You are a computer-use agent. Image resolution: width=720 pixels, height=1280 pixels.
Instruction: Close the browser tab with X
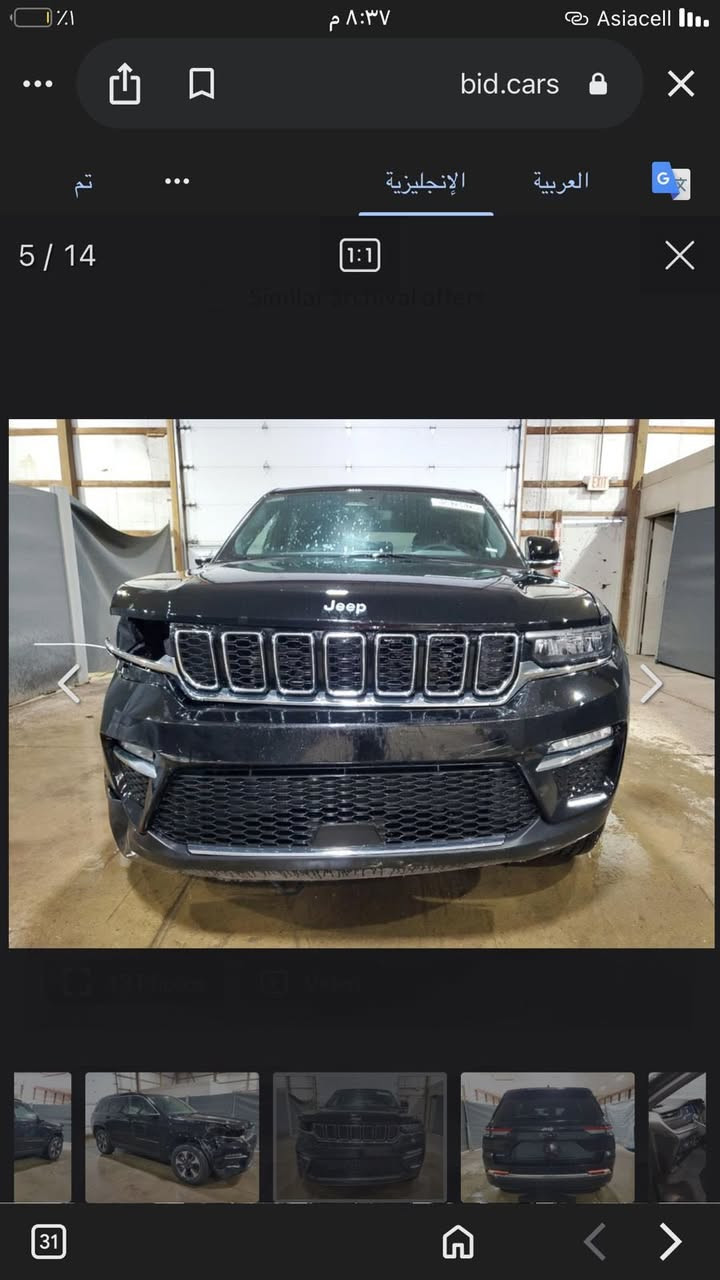click(680, 84)
